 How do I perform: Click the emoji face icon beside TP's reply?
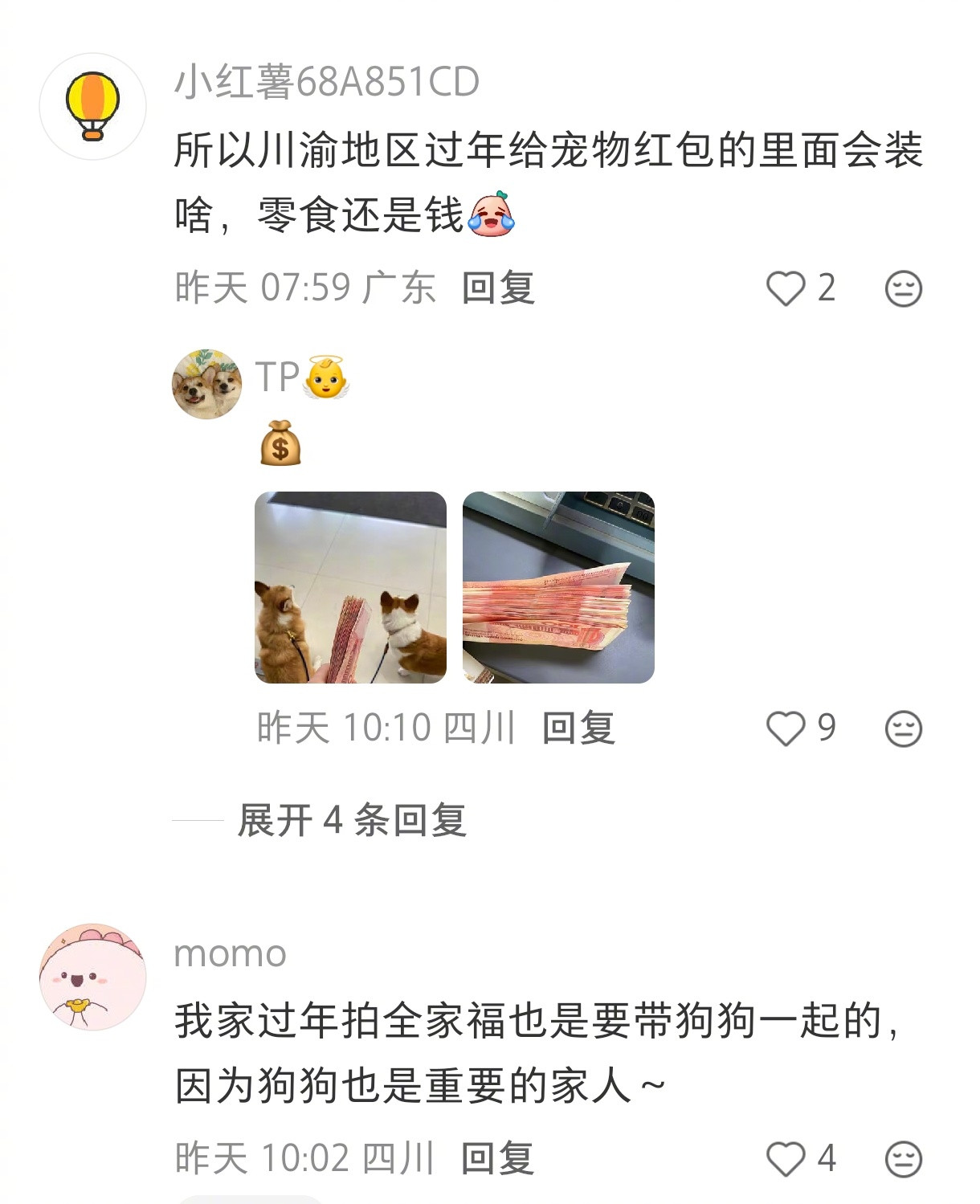902,729
